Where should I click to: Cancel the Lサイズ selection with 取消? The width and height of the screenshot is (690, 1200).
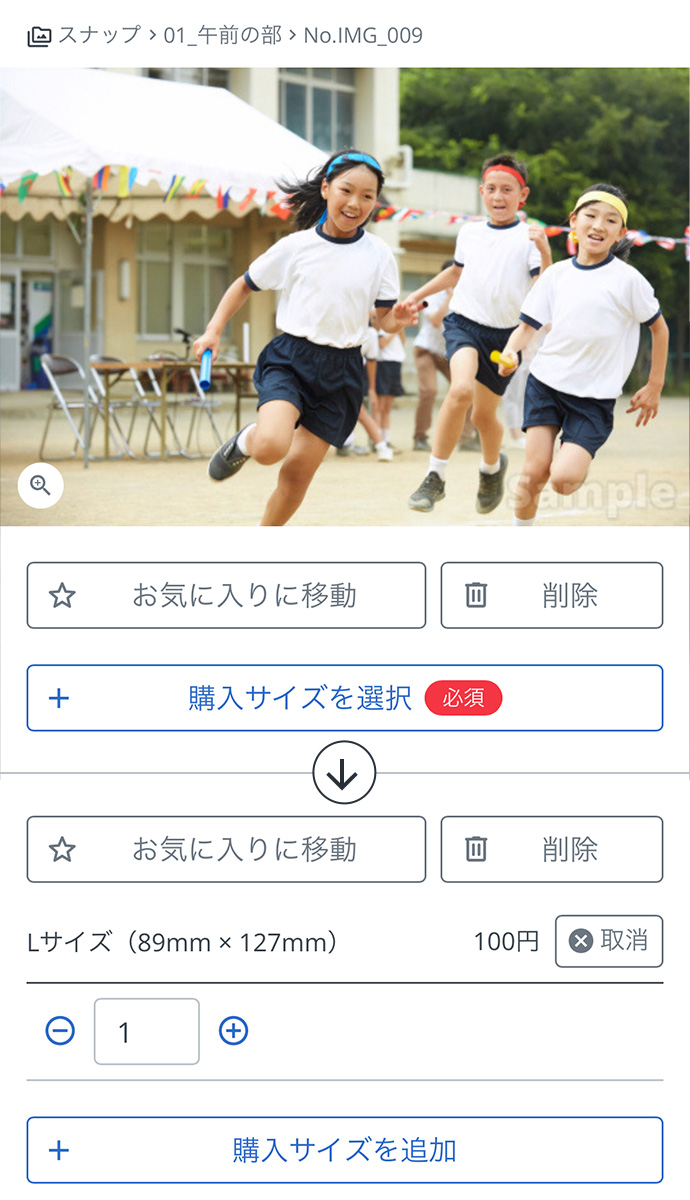click(x=608, y=941)
